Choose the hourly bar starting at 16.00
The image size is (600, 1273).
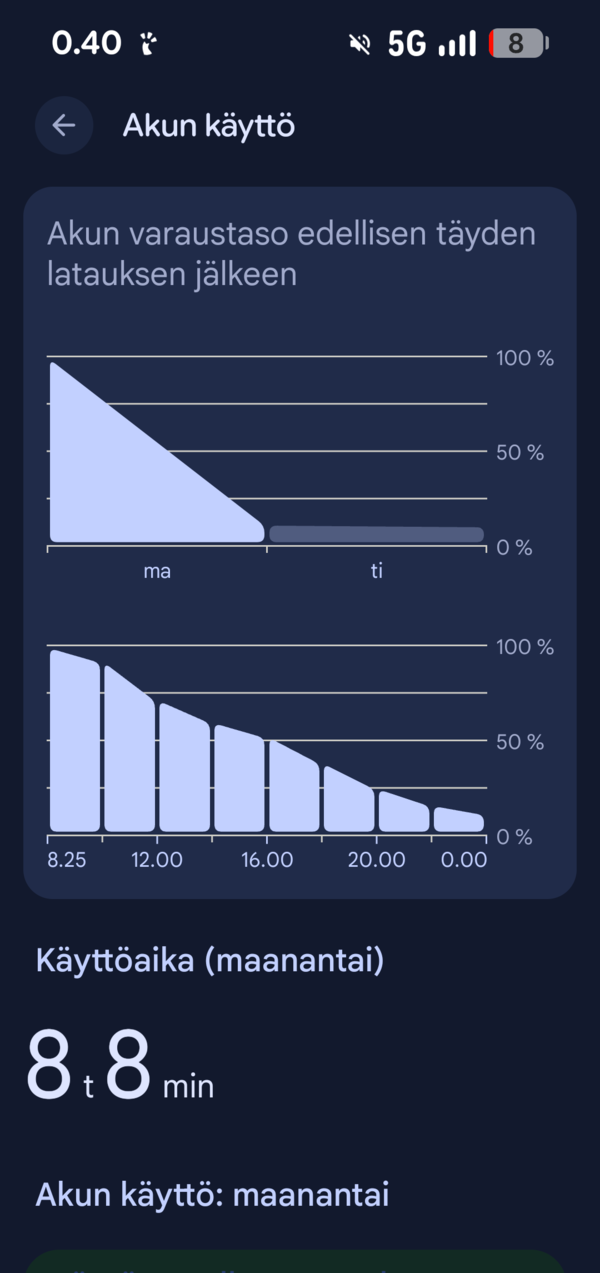coord(294,790)
